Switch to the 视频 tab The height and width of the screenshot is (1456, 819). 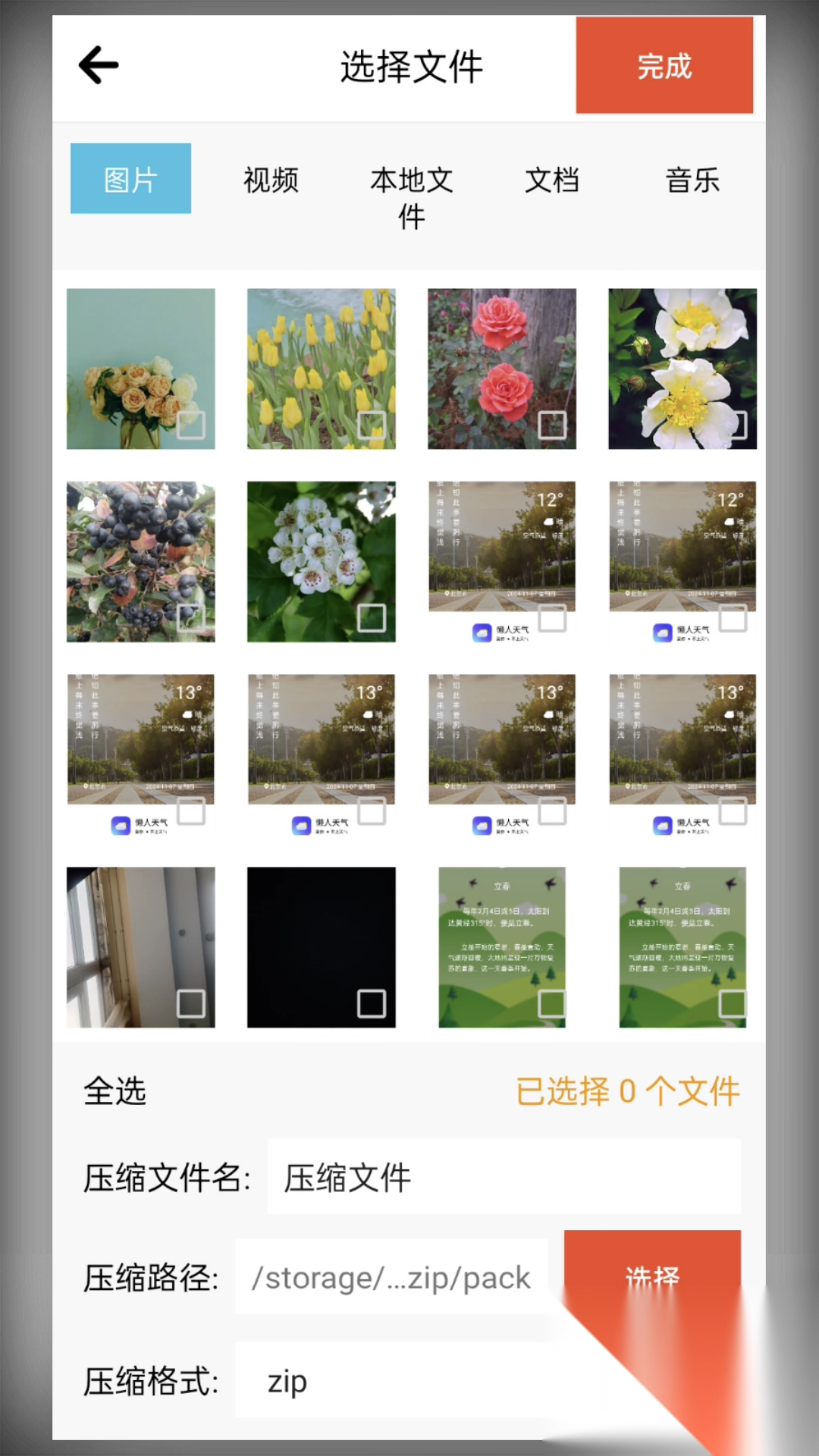[270, 180]
